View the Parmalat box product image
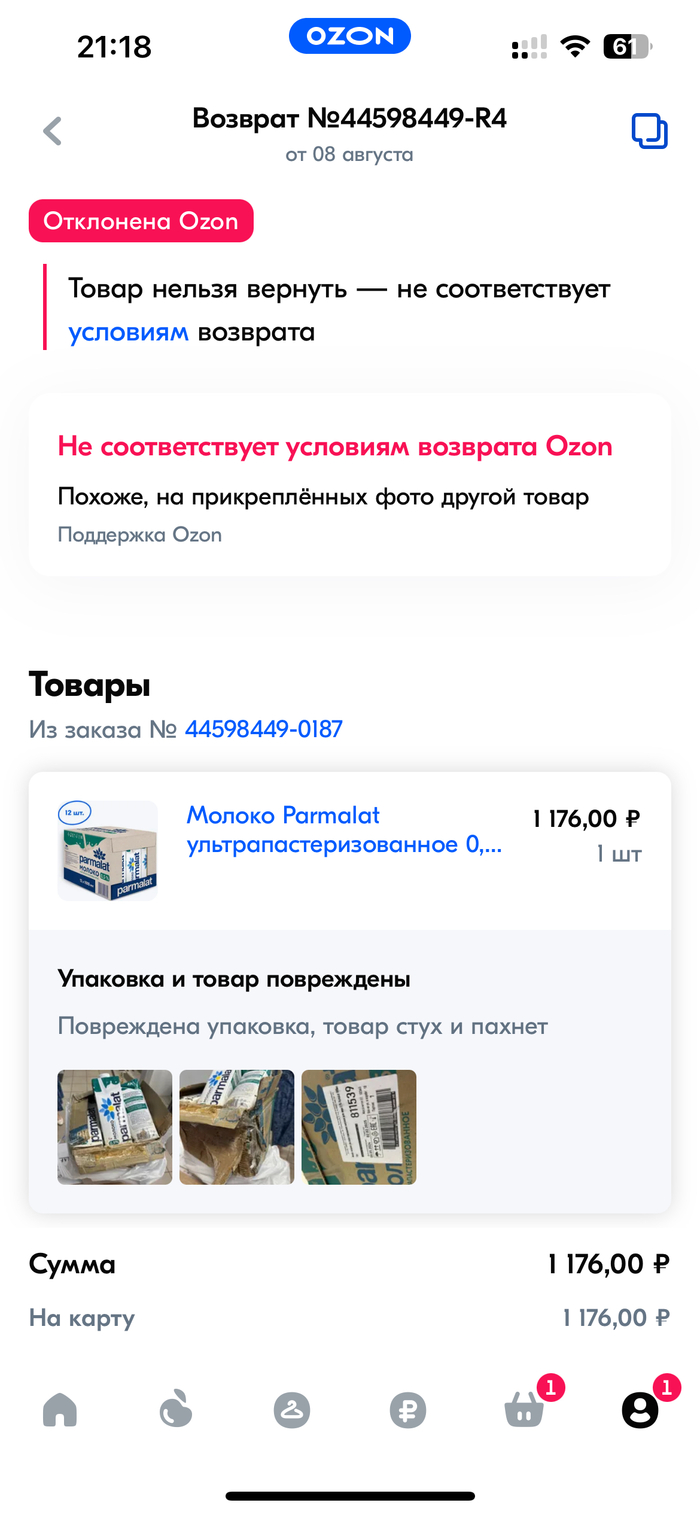 click(107, 850)
